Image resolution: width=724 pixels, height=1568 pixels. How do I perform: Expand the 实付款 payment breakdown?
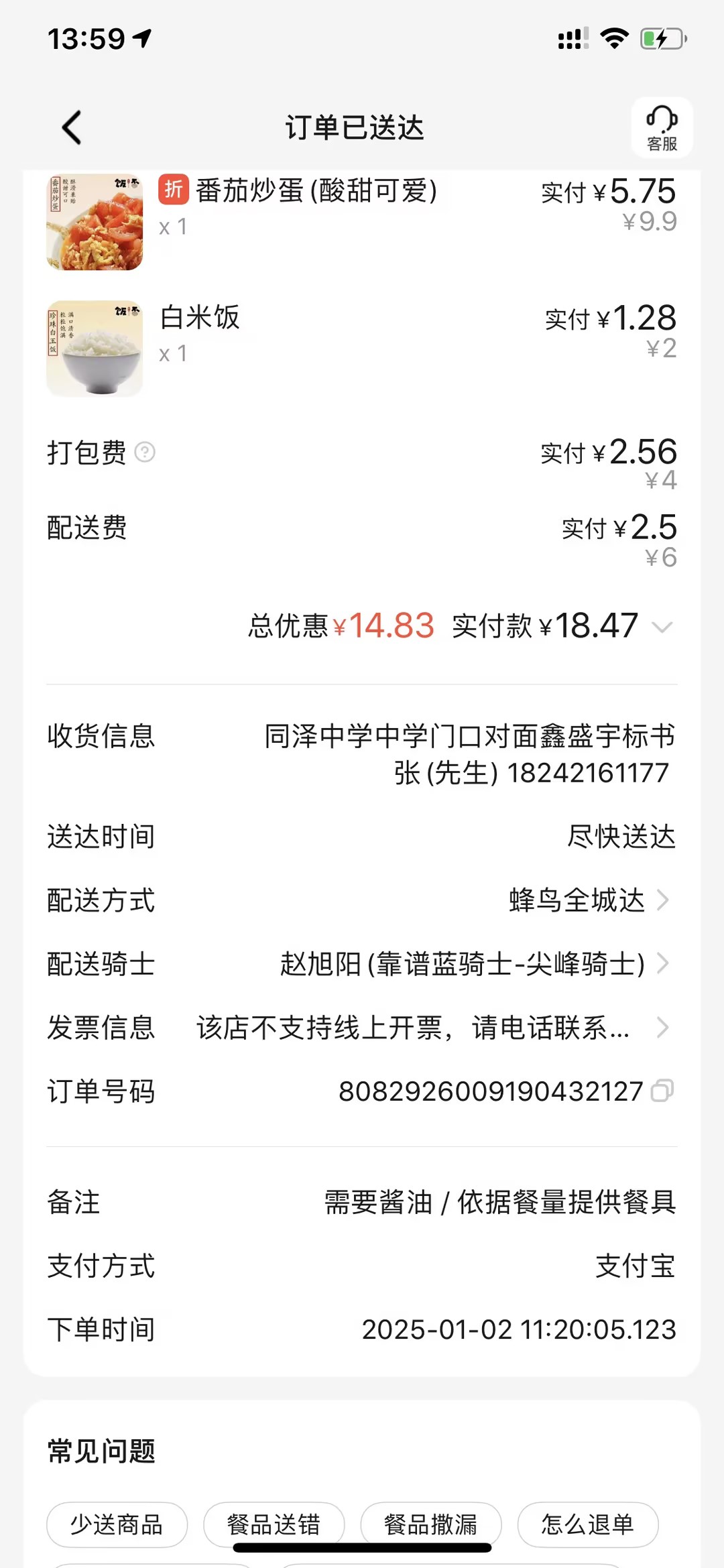click(x=662, y=627)
